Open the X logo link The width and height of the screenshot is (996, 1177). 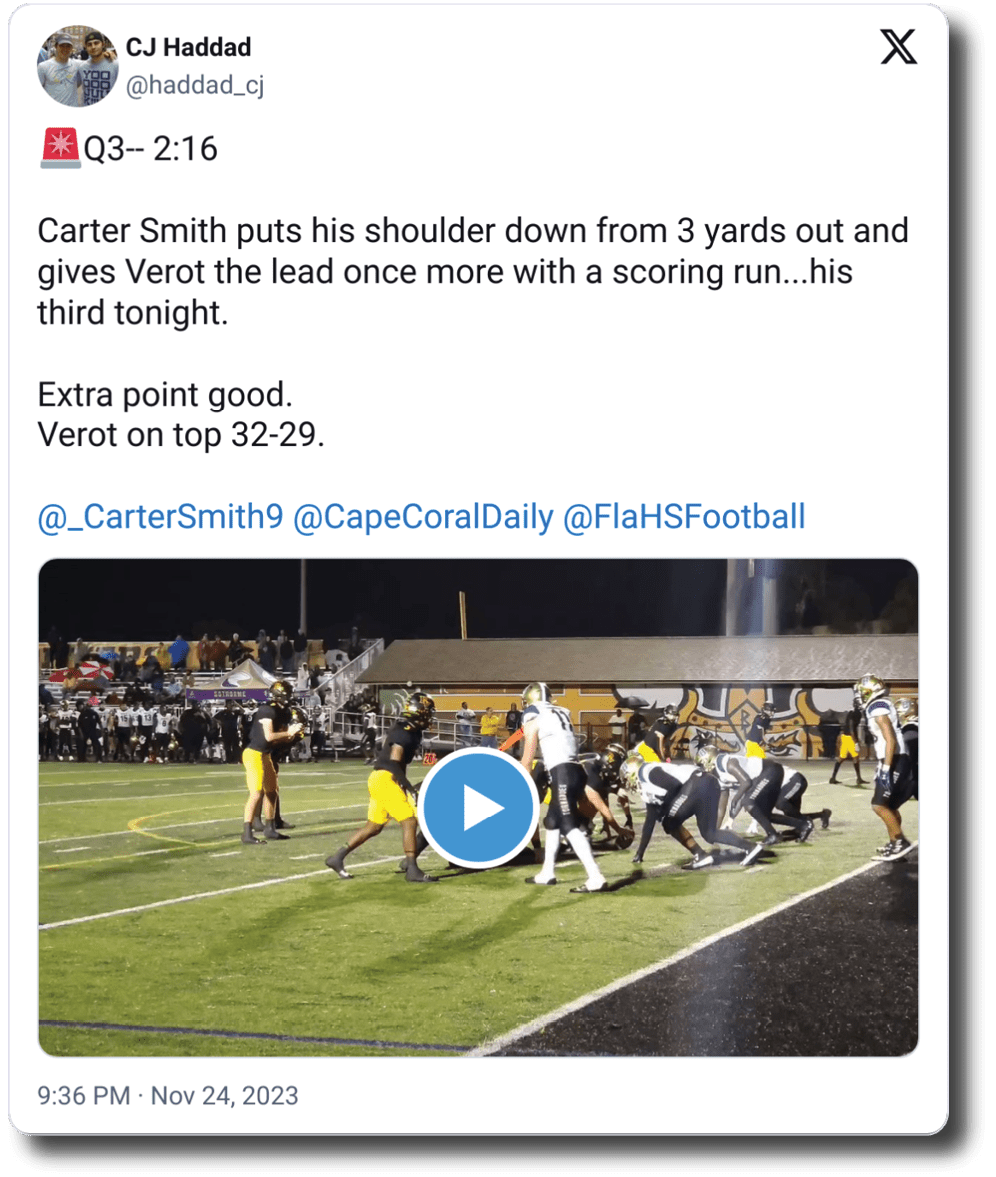pos(898,48)
